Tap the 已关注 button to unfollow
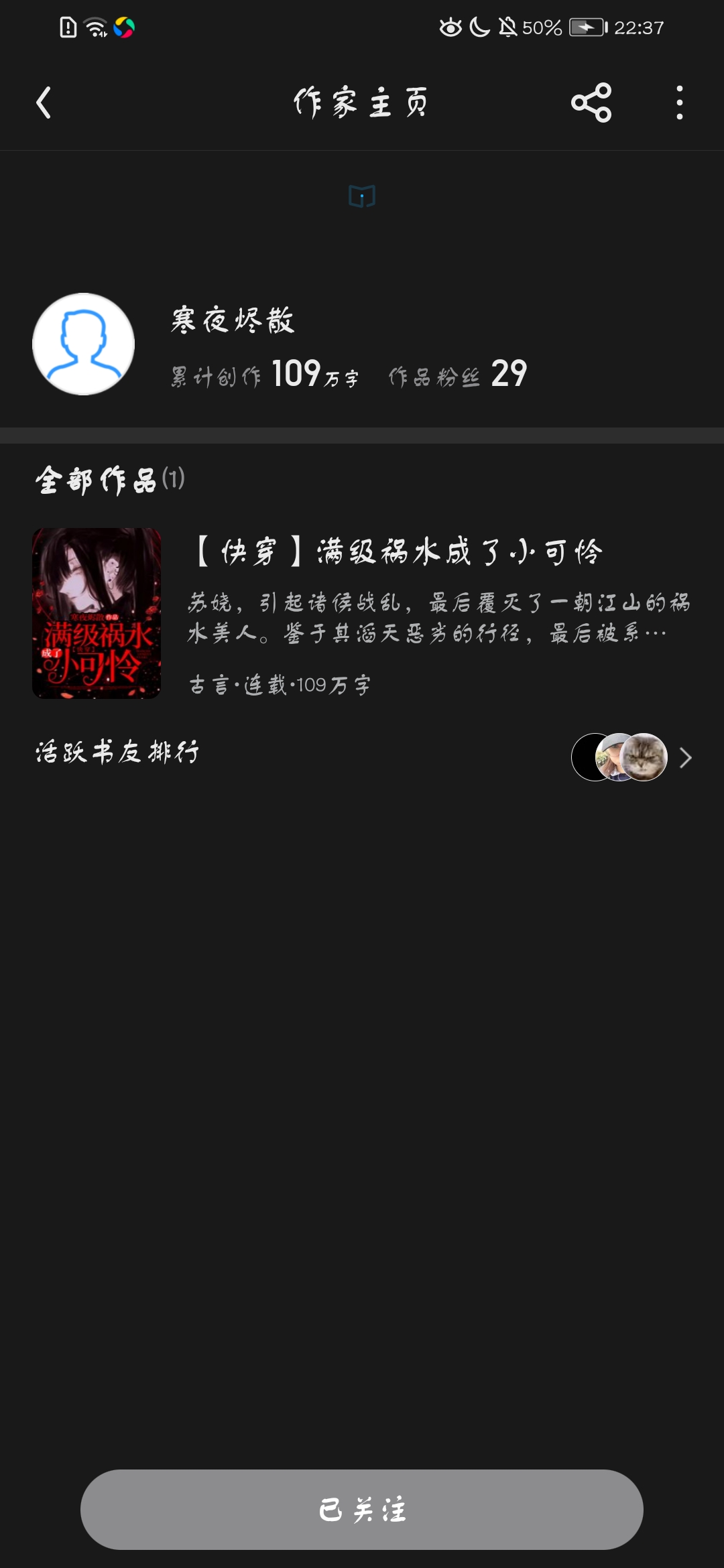This screenshot has height=1568, width=724. point(362,1509)
